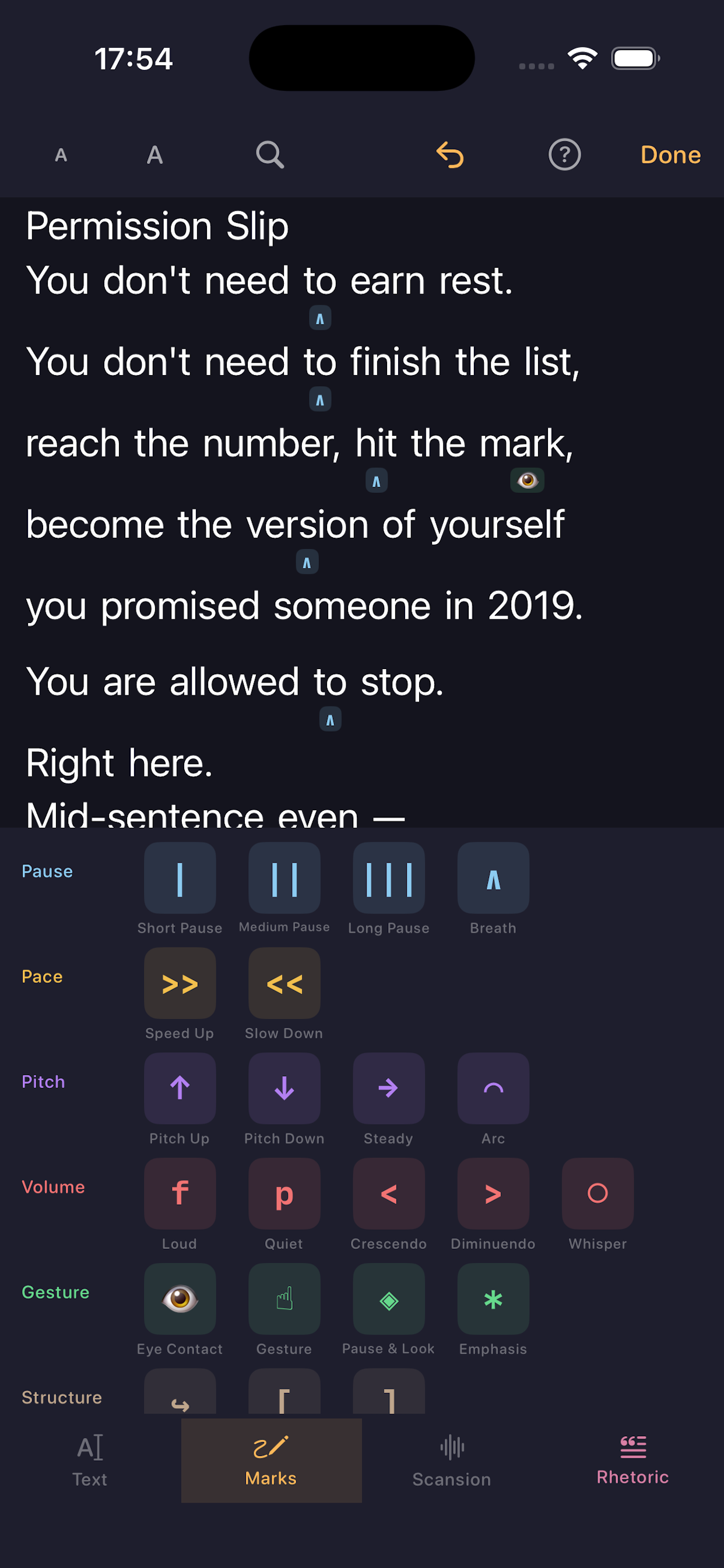Add an Emphasis gesture mark
This screenshot has height=1568, width=724.
point(493,1299)
